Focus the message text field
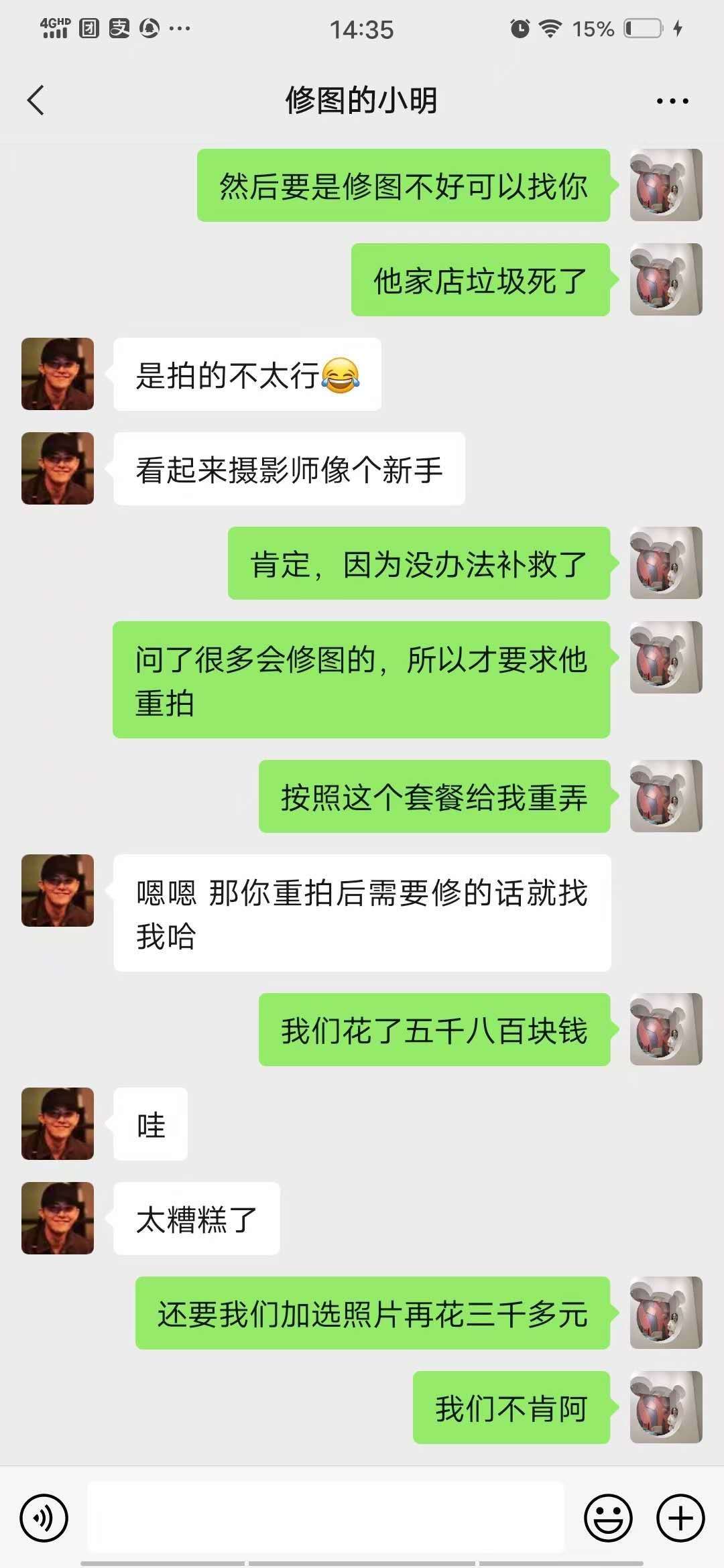This screenshot has height=1568, width=724. pos(326,1518)
